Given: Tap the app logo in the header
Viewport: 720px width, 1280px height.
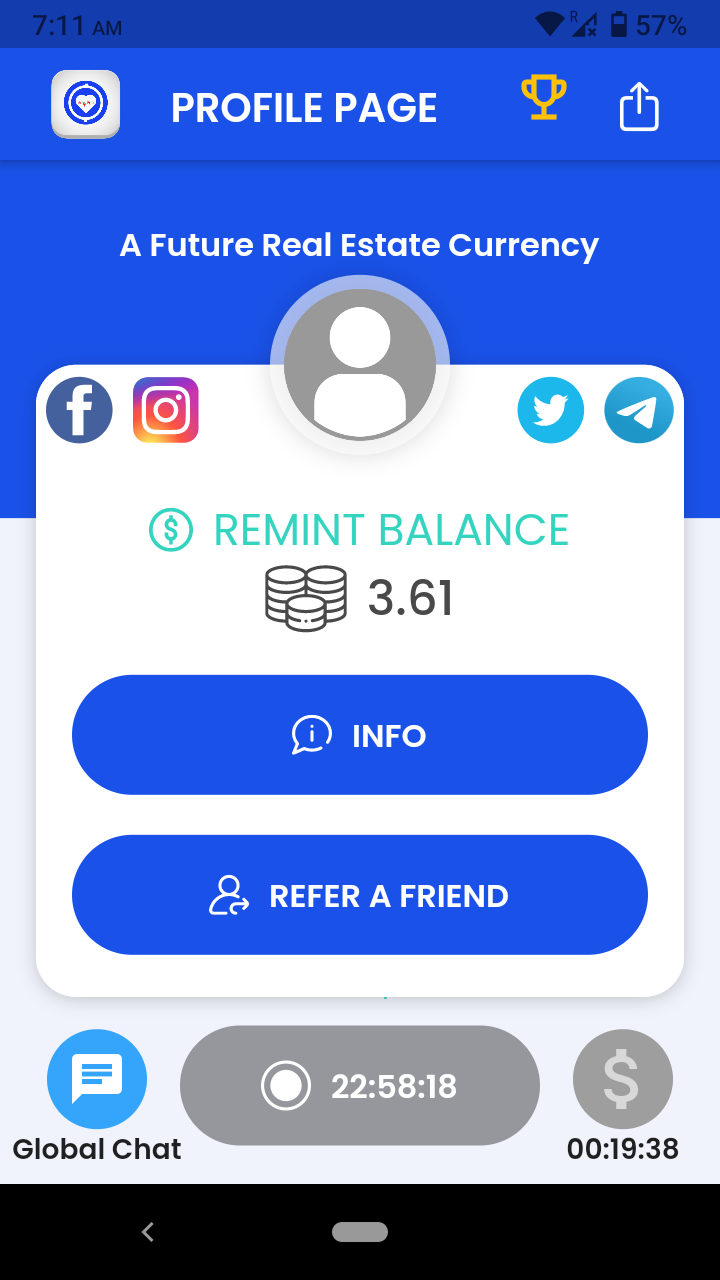Looking at the screenshot, I should pyautogui.click(x=86, y=104).
